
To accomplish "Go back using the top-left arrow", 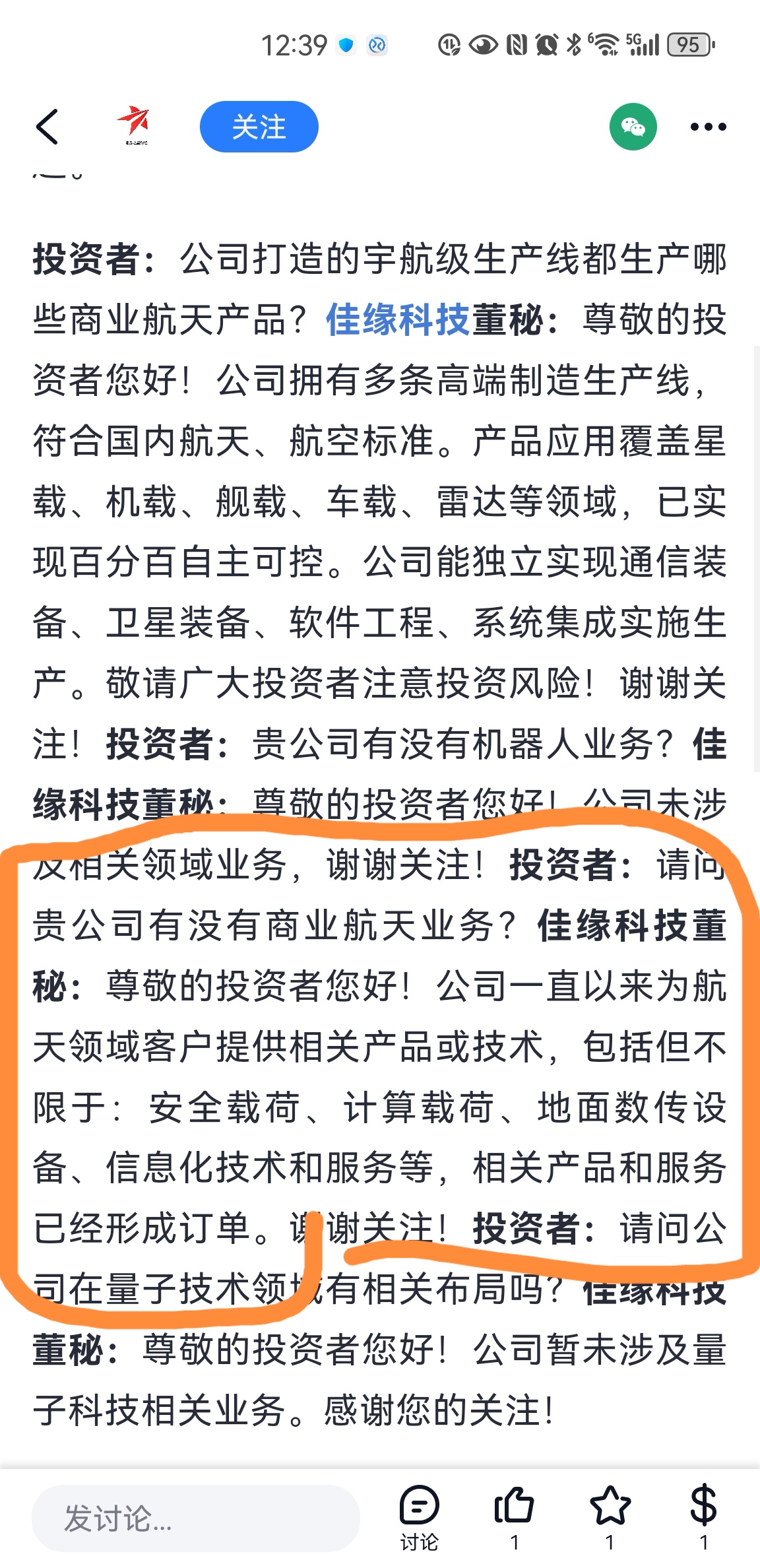I will coord(47,126).
